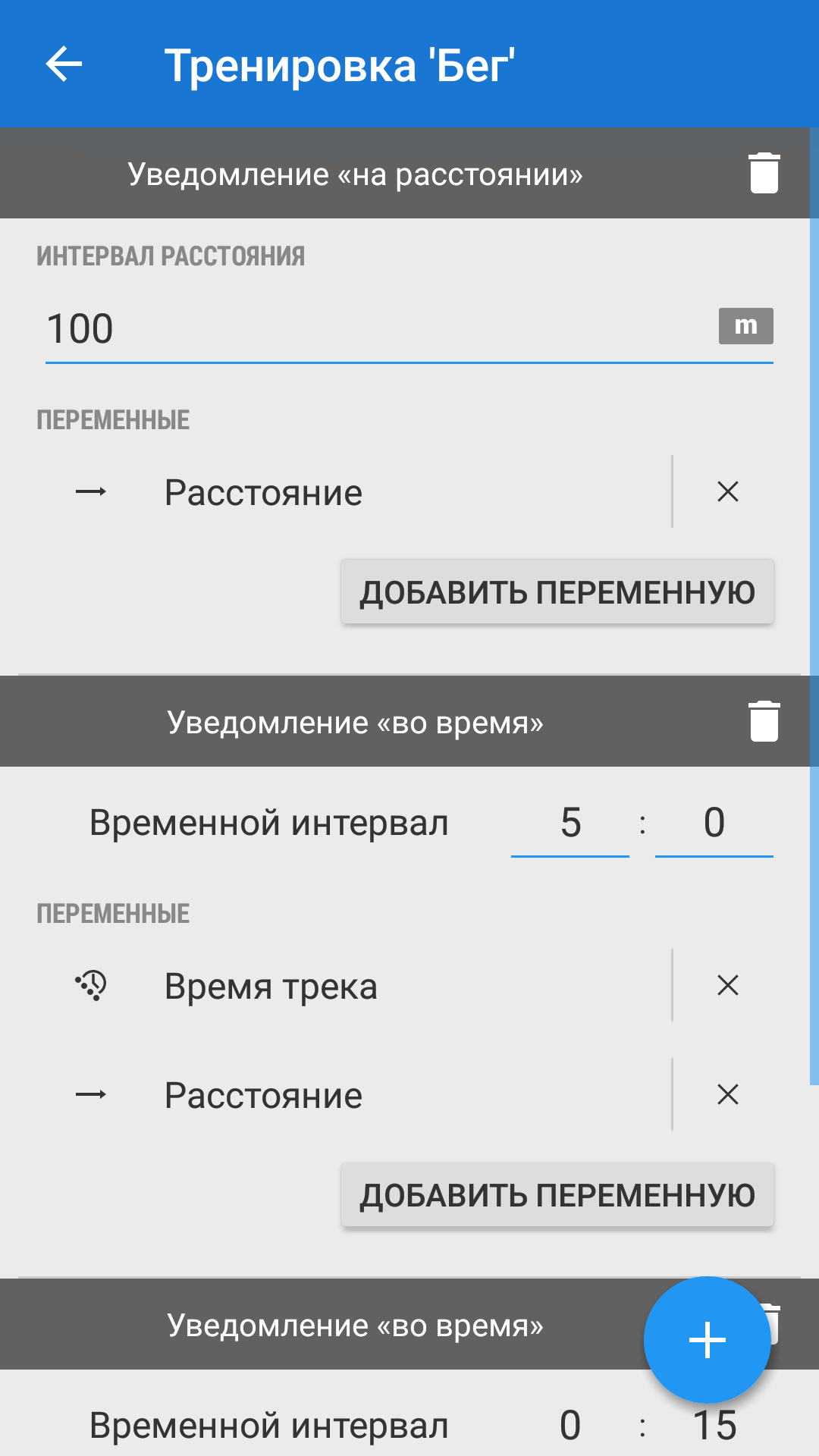Remove Расстояние variable from the 5:0 time notification

[x=727, y=1095]
